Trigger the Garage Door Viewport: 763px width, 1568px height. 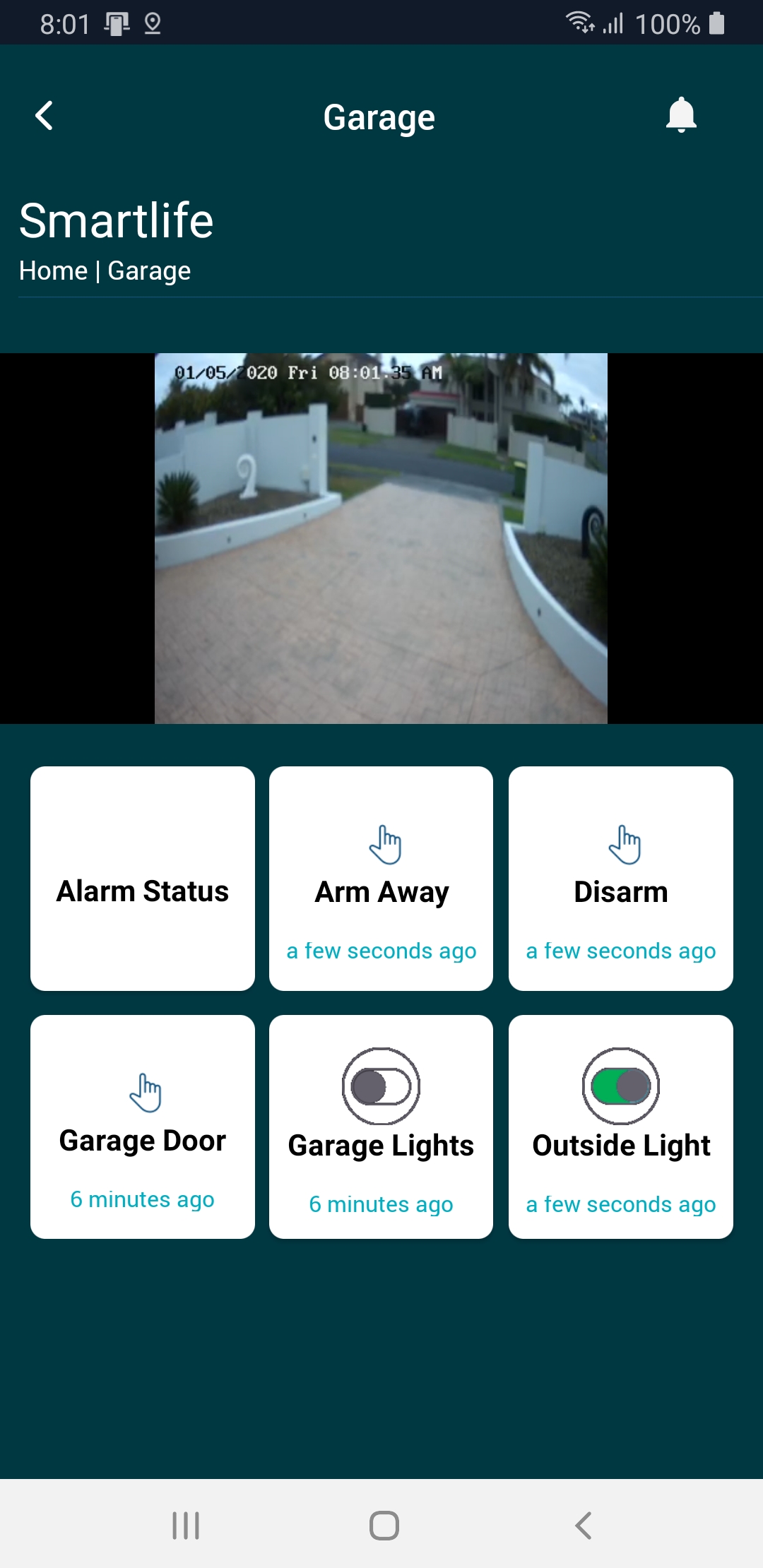click(143, 1127)
